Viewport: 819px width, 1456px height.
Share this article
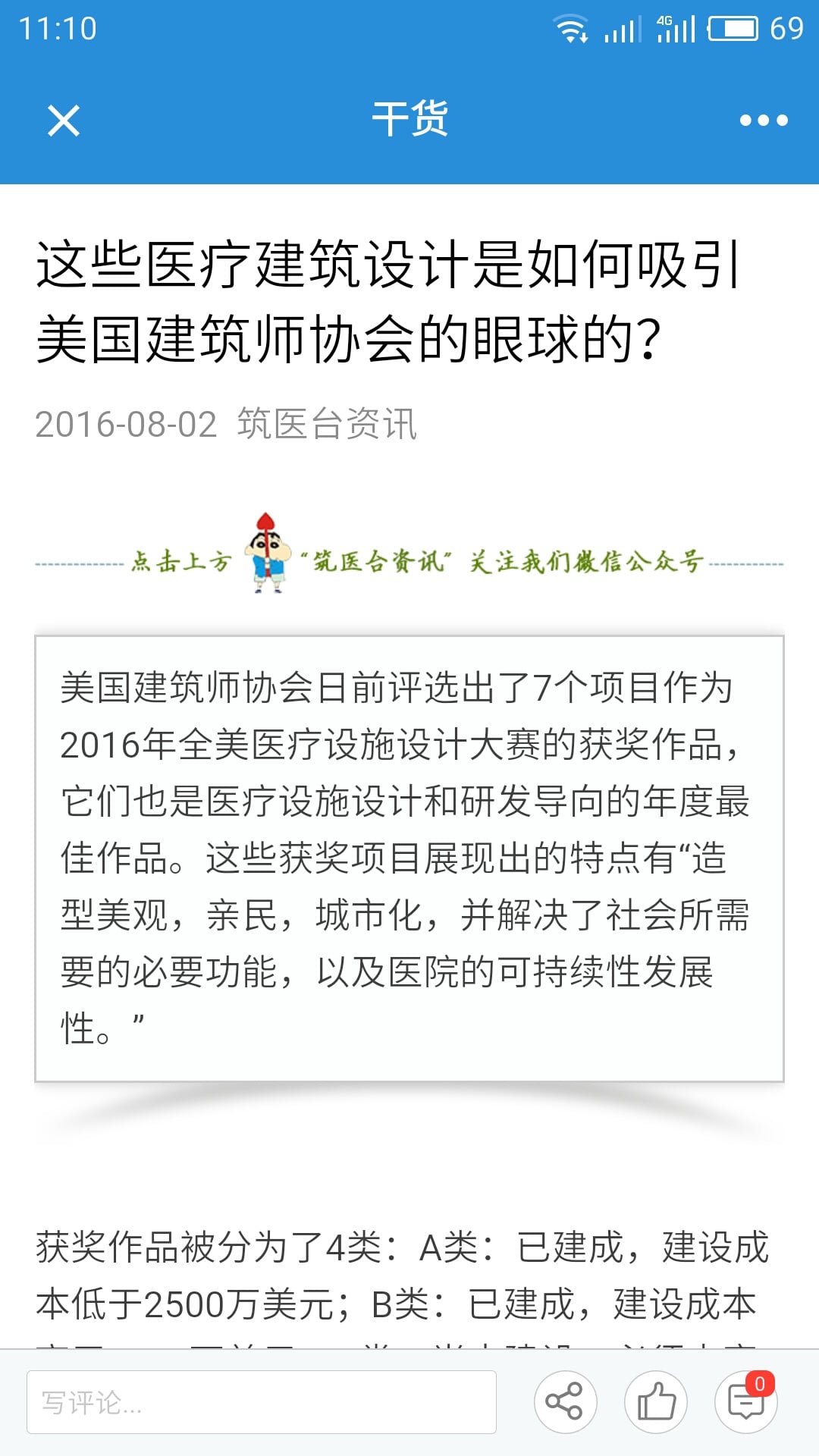point(565,1402)
